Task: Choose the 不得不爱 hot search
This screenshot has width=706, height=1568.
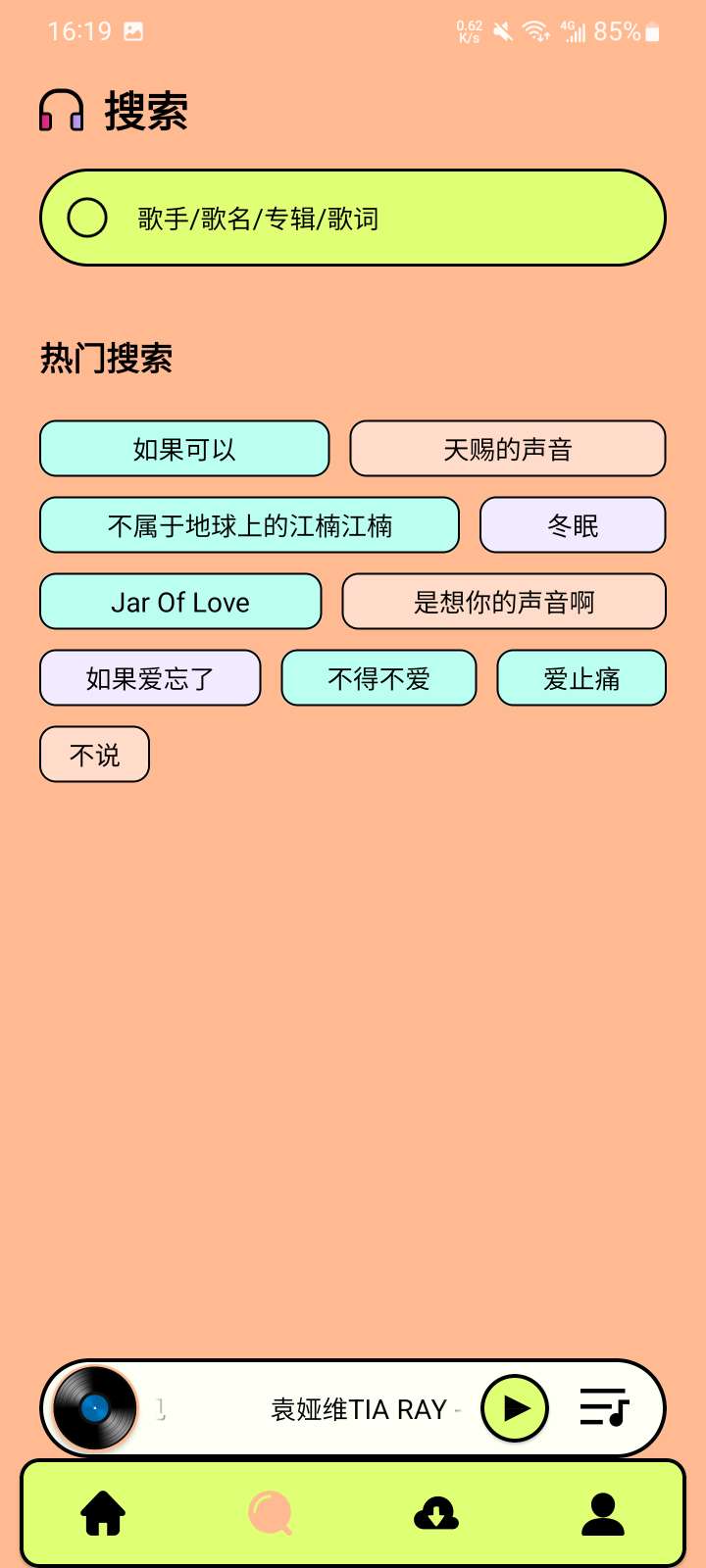Action: [x=378, y=678]
